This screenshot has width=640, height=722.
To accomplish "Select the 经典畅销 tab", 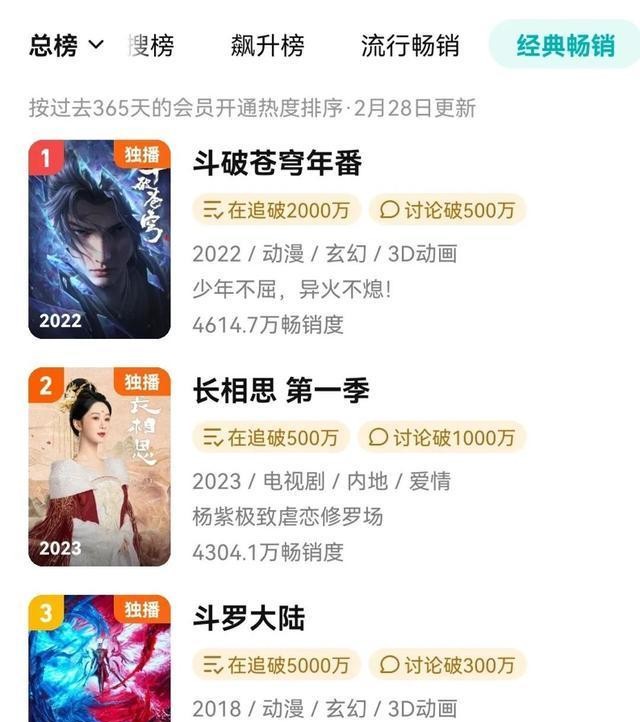I will coord(565,46).
